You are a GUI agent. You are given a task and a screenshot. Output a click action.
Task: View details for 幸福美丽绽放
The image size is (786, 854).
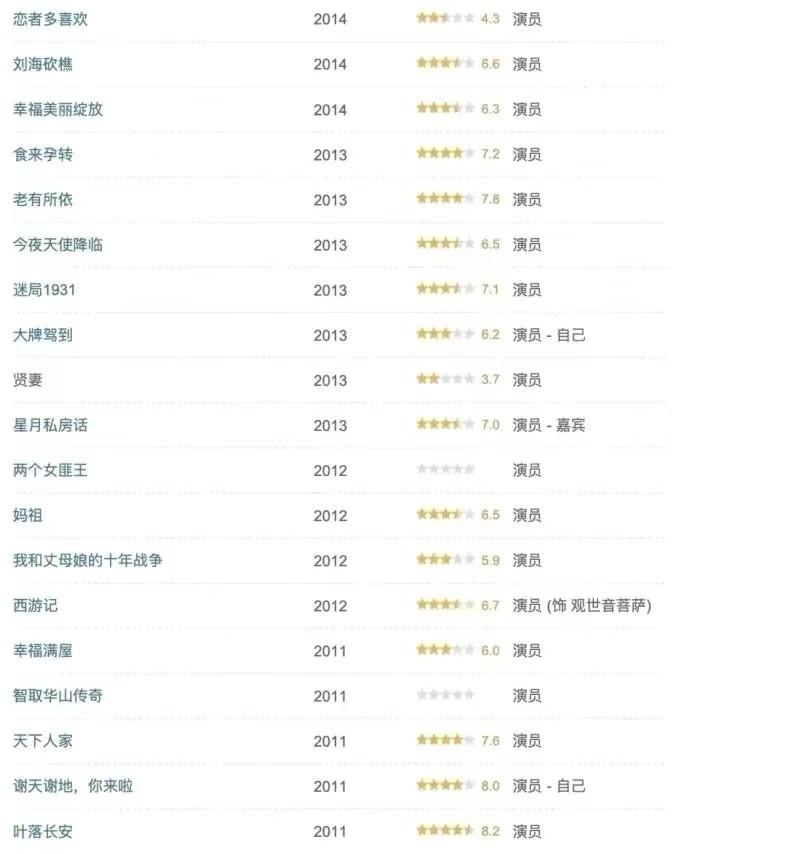click(x=57, y=109)
